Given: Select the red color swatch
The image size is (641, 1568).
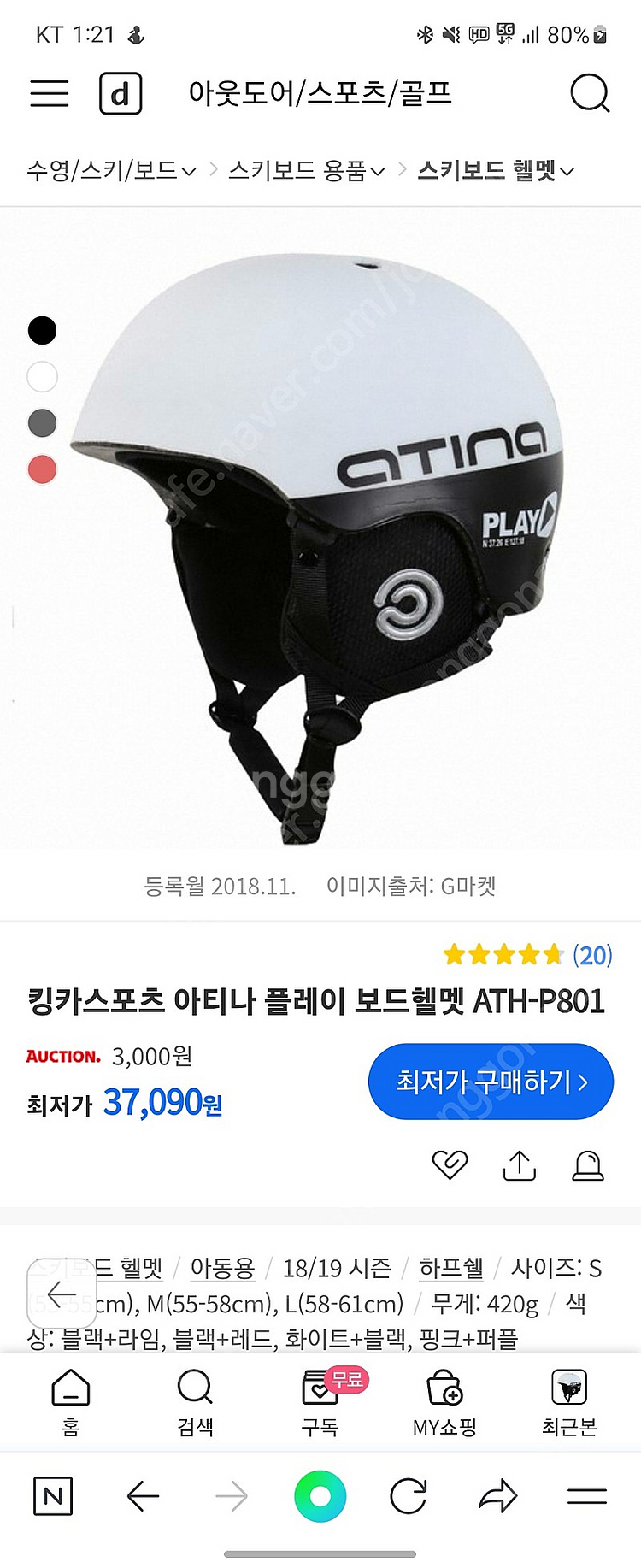Looking at the screenshot, I should [42, 470].
